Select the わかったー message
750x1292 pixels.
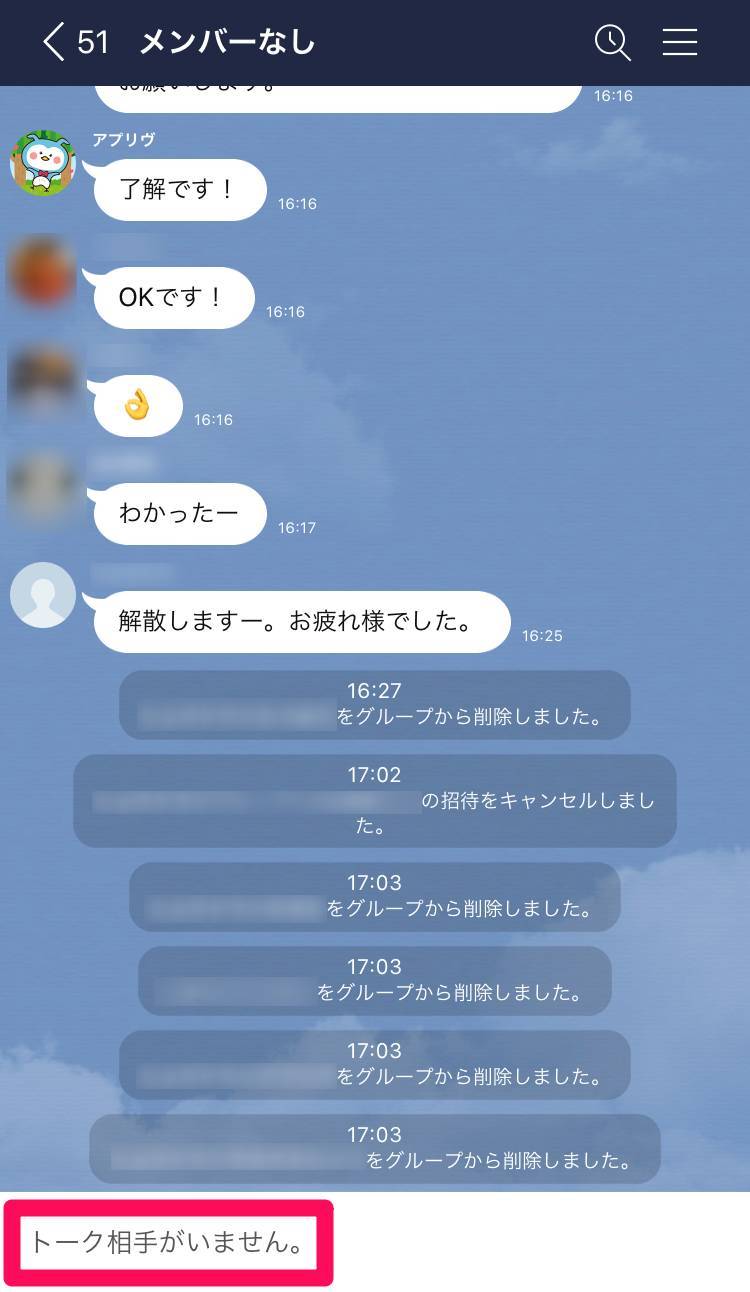(x=178, y=513)
